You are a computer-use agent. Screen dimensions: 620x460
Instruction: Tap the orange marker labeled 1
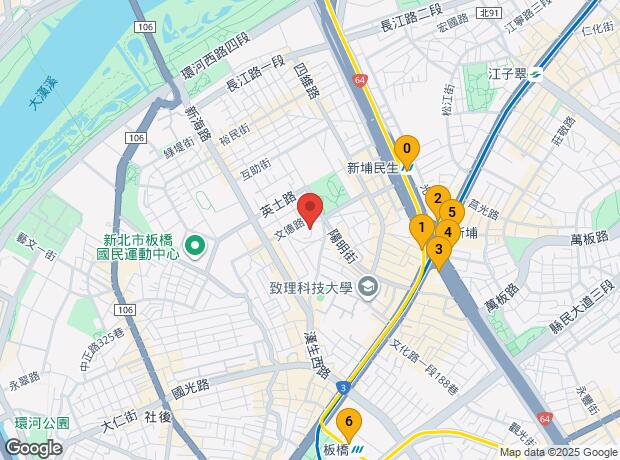pyautogui.click(x=420, y=228)
